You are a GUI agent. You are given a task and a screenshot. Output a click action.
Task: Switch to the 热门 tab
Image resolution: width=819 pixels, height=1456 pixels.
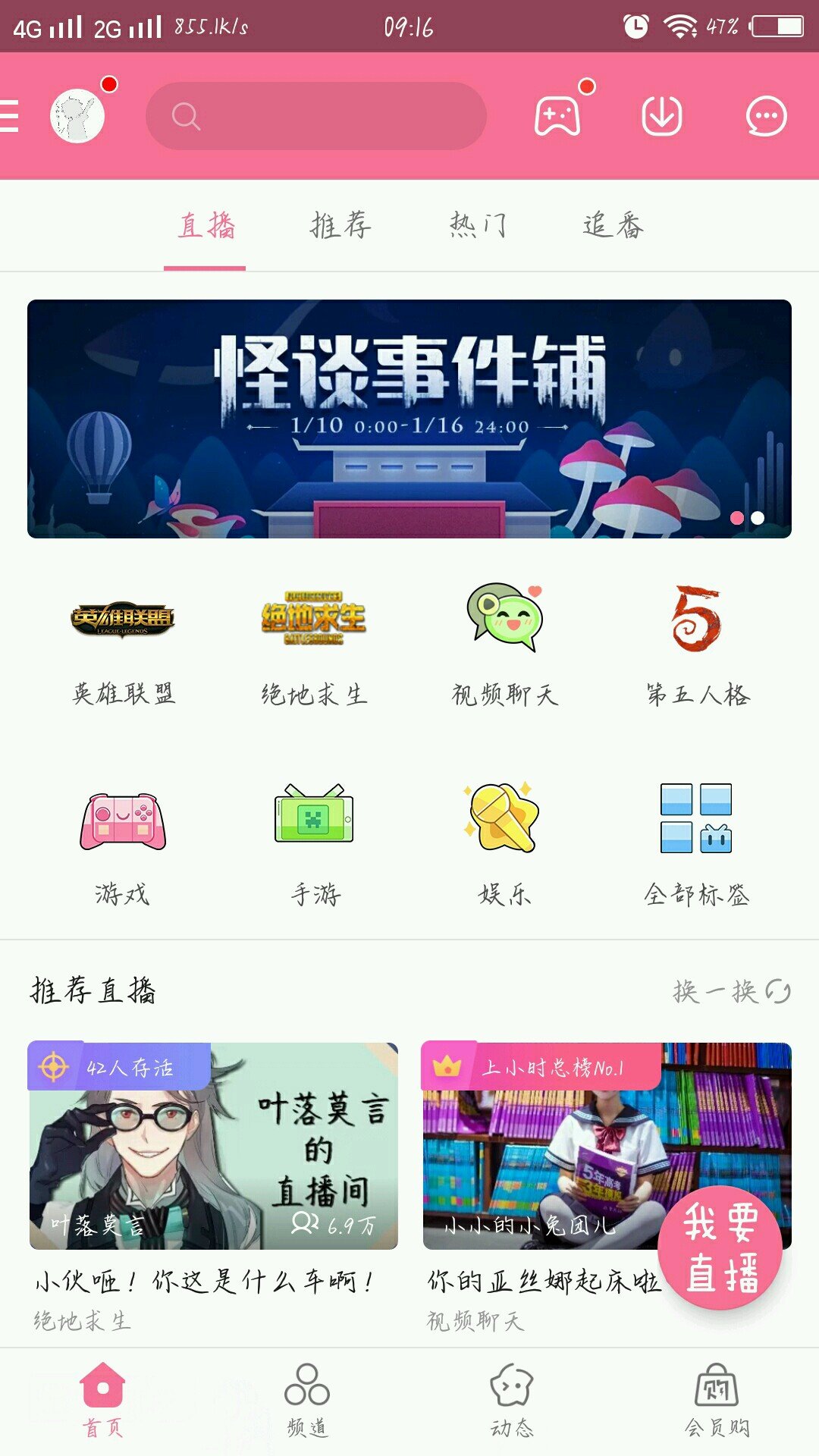(x=477, y=225)
